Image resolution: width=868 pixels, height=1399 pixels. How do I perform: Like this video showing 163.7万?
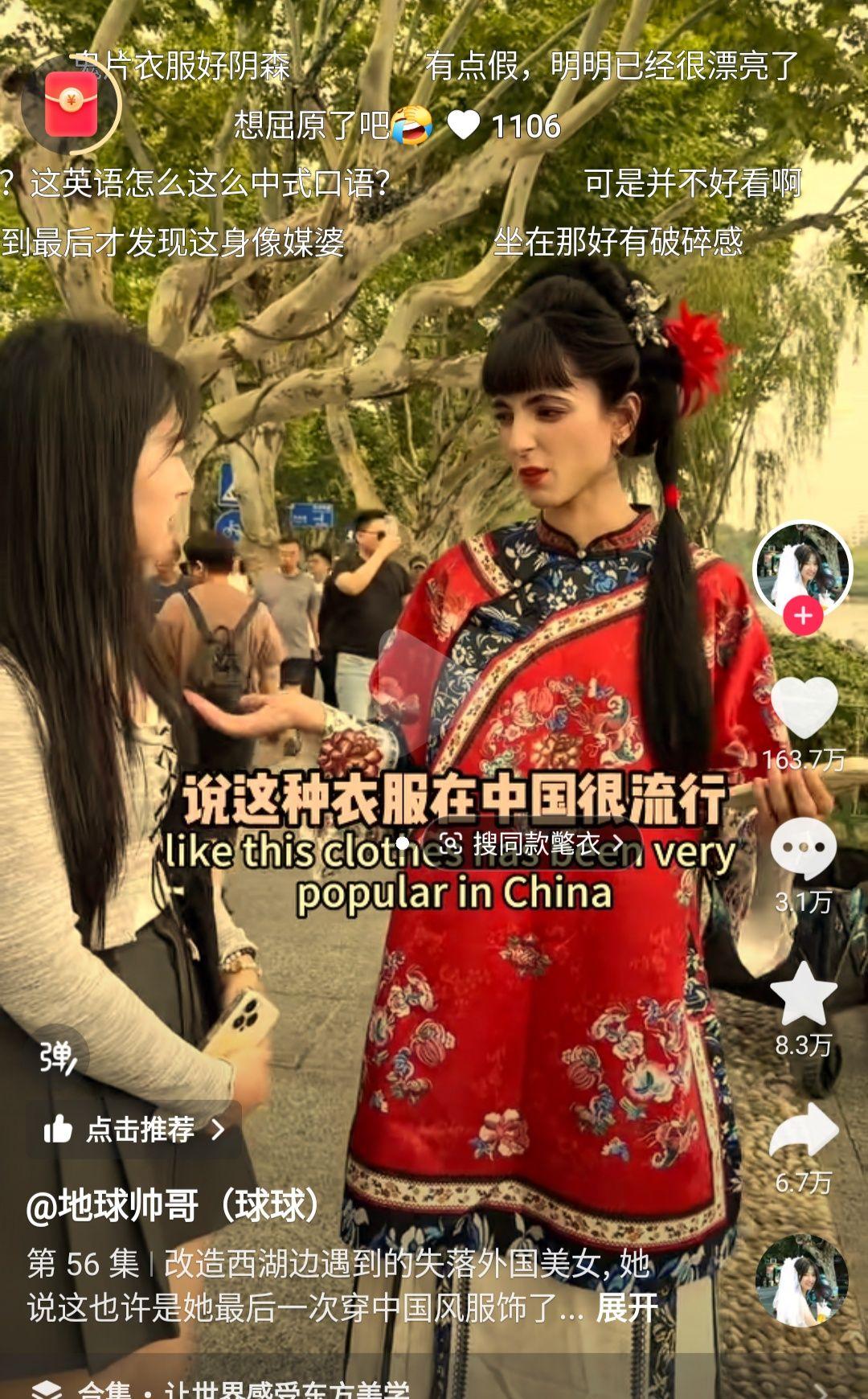pyautogui.click(x=804, y=708)
